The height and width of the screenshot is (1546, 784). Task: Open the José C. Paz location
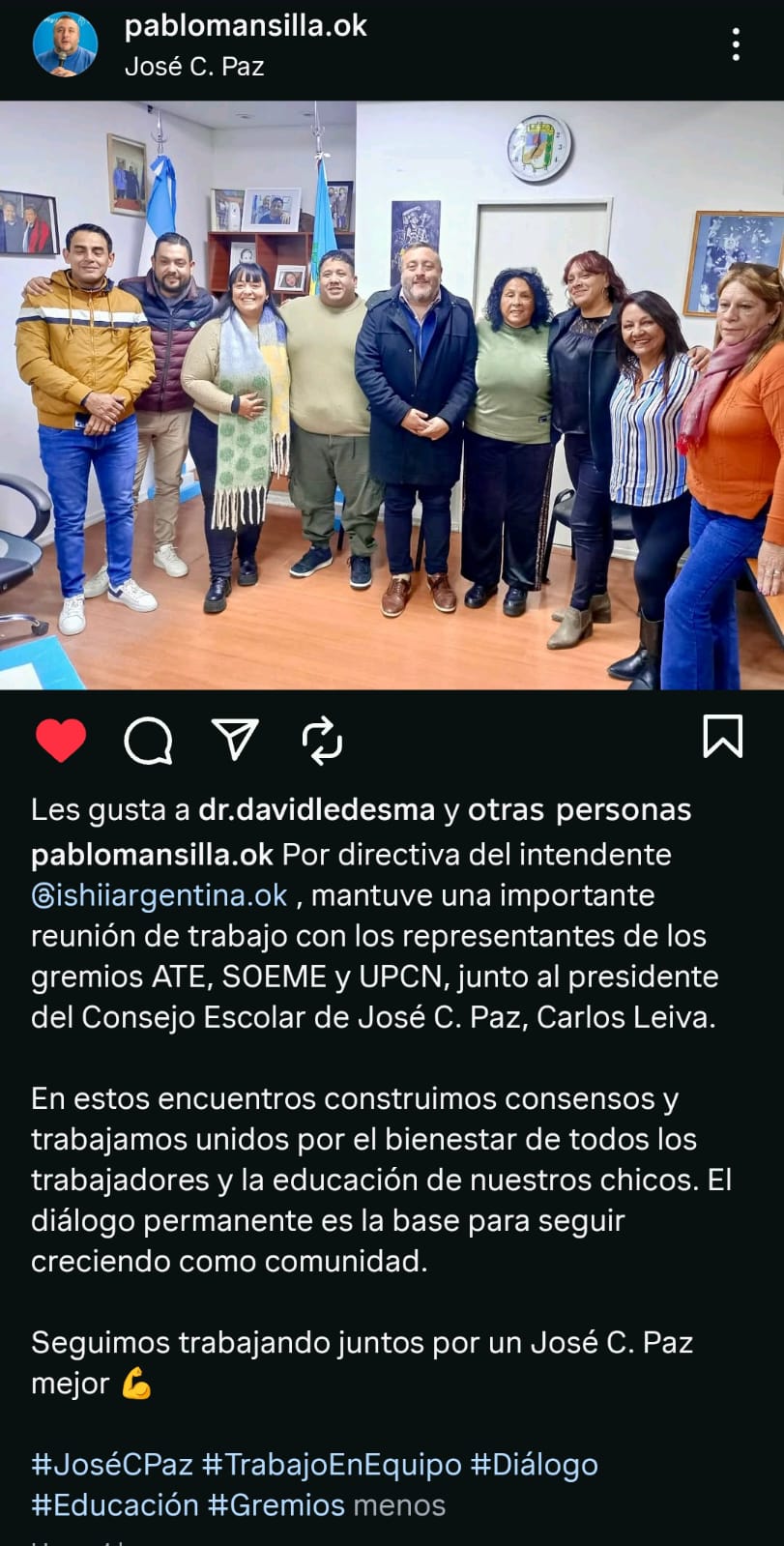[194, 67]
